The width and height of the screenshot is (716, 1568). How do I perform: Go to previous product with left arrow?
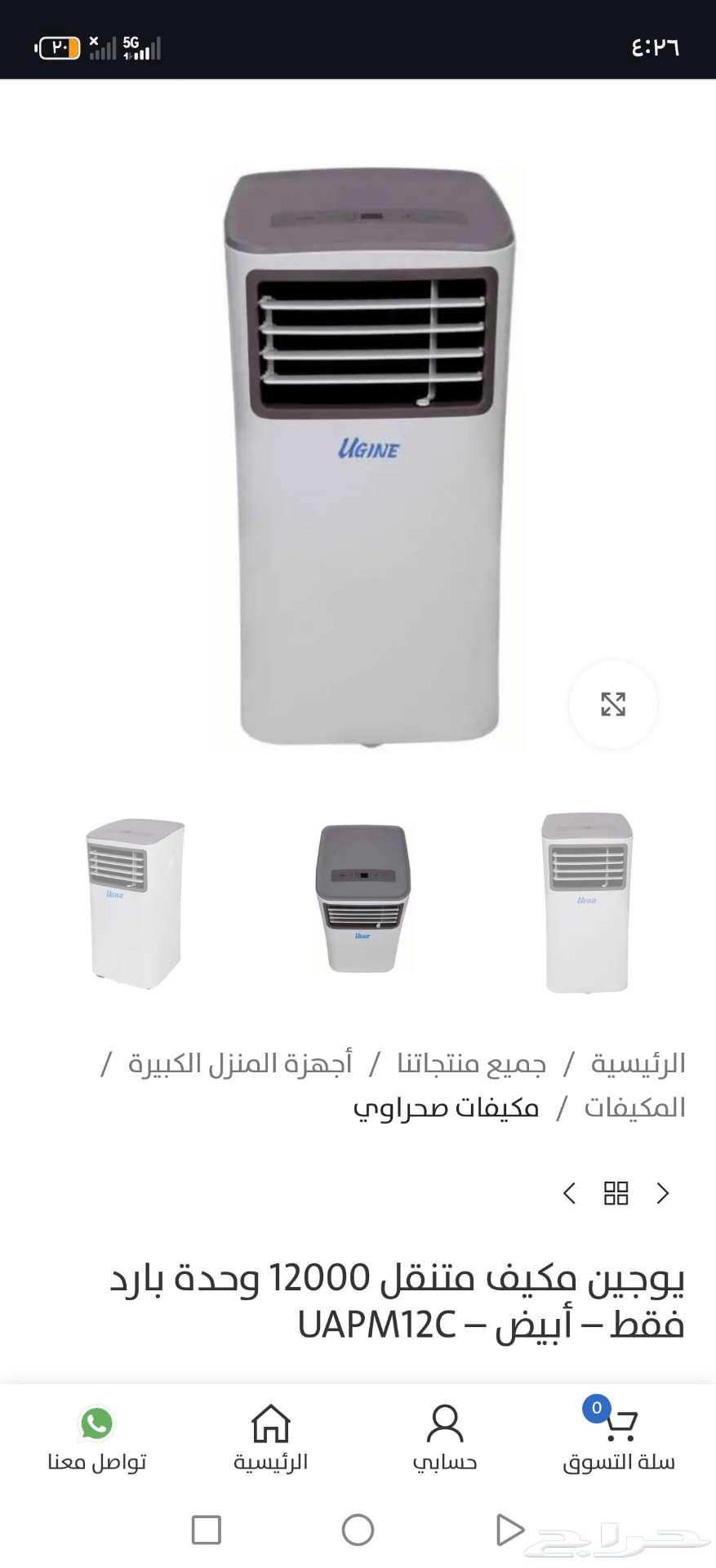click(x=570, y=1193)
